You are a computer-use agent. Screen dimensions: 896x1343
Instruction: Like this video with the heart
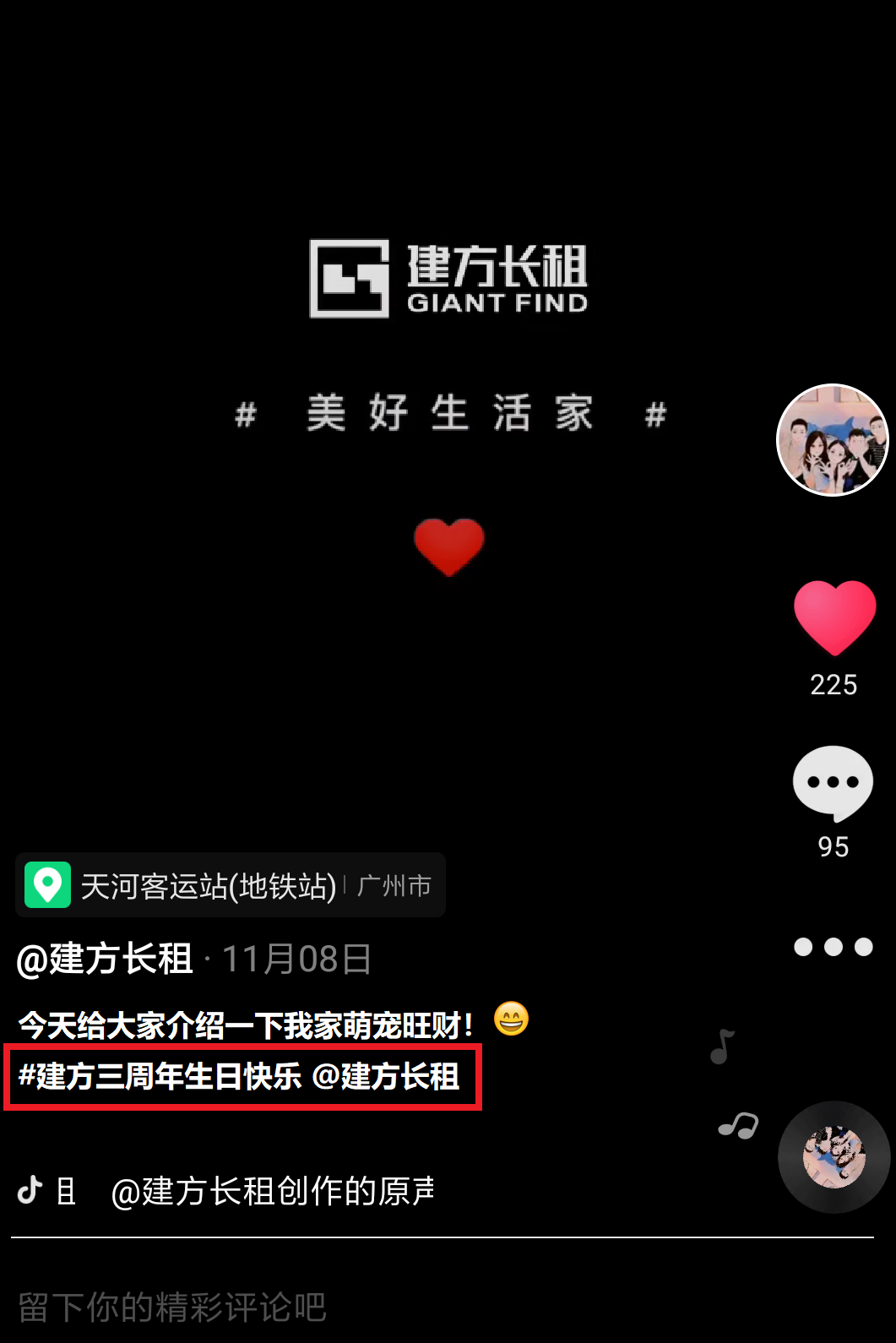pyautogui.click(x=834, y=619)
